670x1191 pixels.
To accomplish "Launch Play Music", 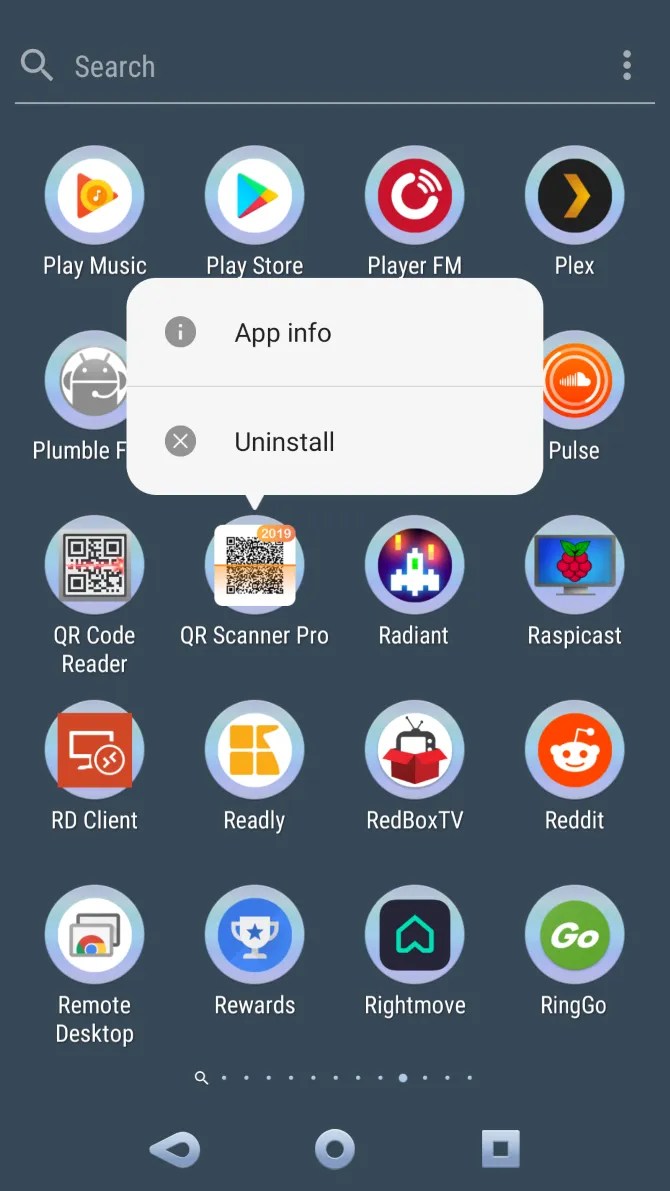I will point(95,196).
